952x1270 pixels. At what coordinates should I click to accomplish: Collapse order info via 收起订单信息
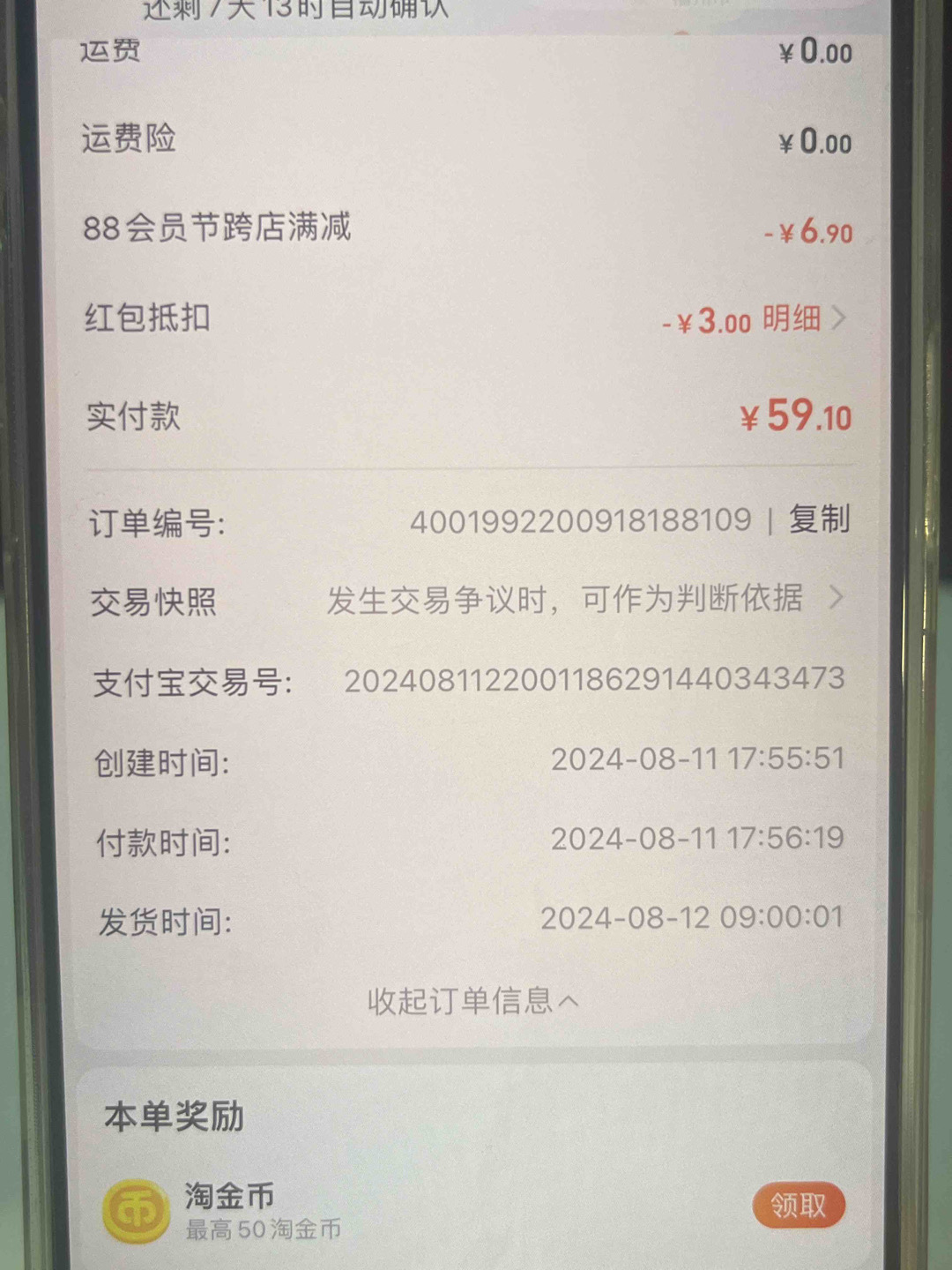pyautogui.click(x=472, y=1001)
